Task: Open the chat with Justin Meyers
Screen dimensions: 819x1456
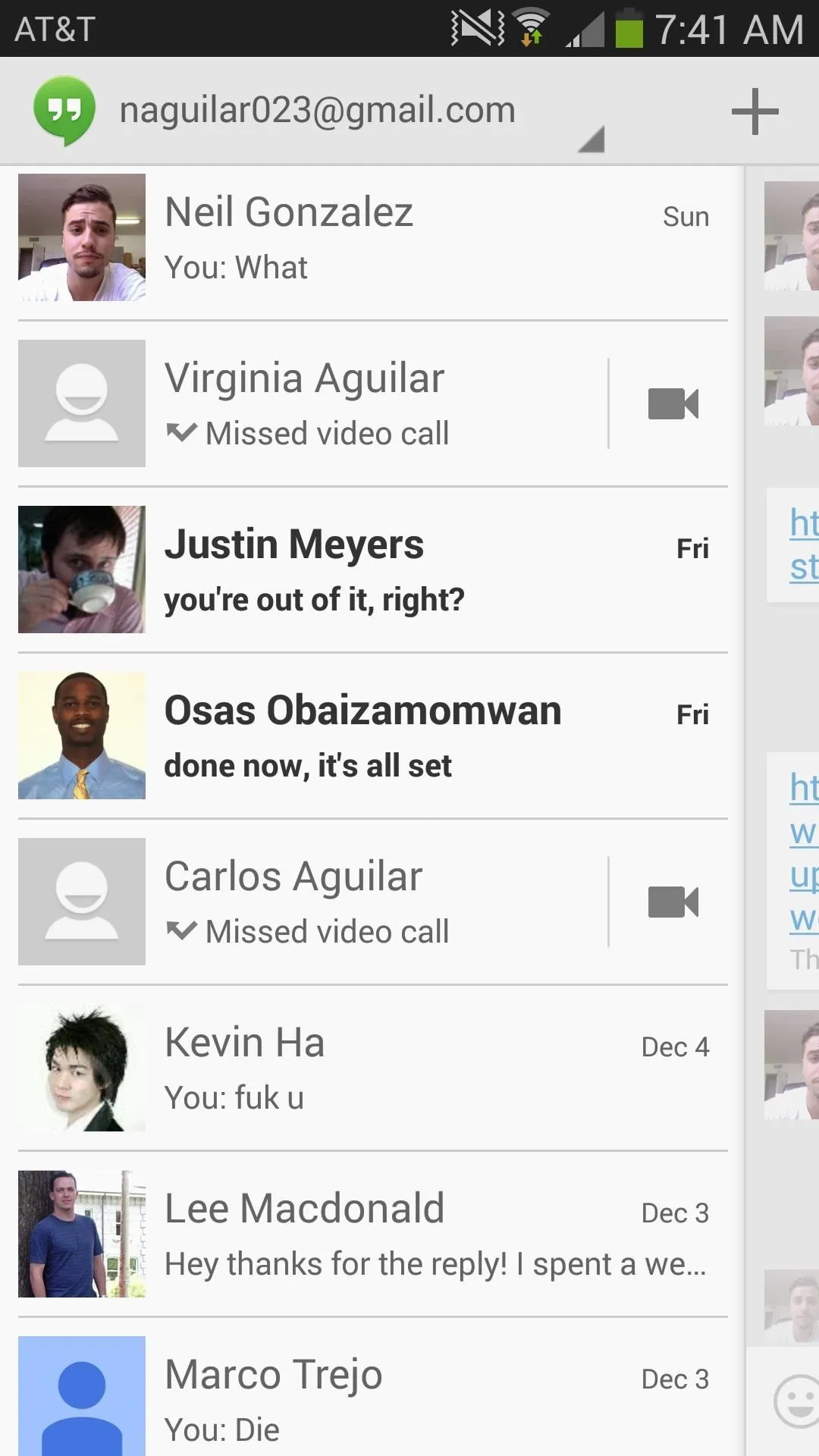Action: pos(372,570)
